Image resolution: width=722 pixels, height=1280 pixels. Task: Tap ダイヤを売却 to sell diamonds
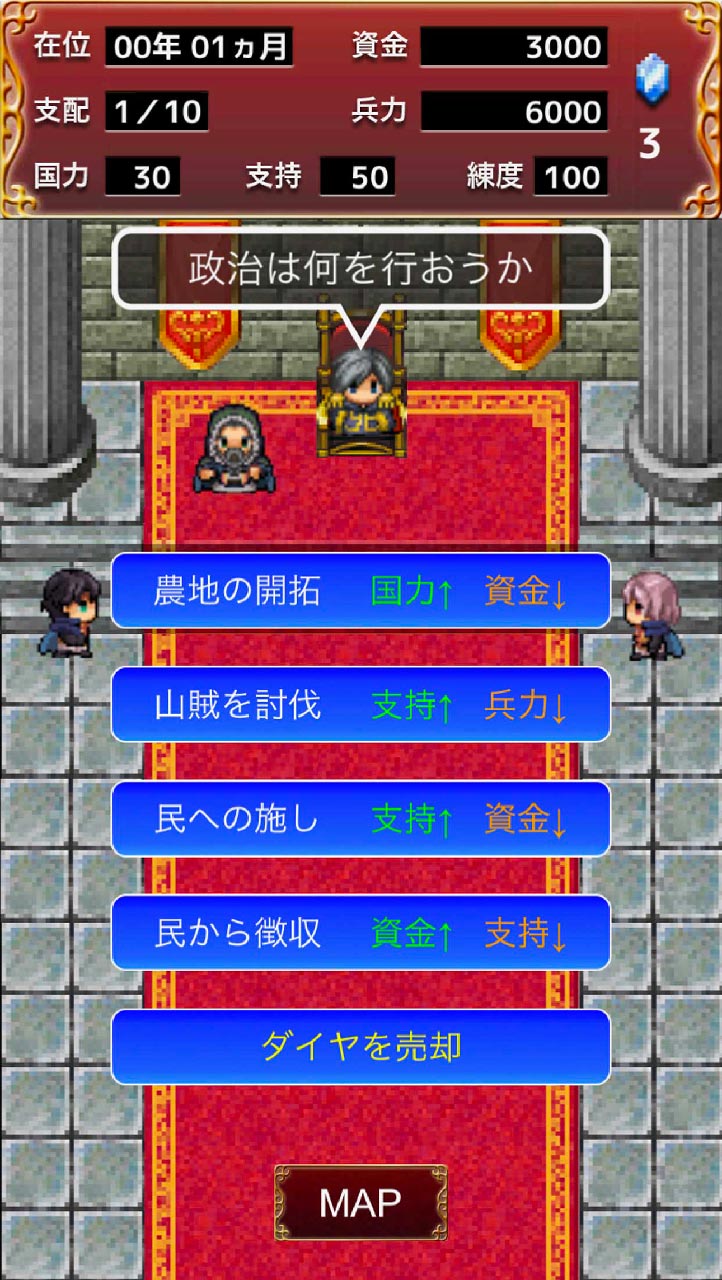pyautogui.click(x=360, y=1047)
